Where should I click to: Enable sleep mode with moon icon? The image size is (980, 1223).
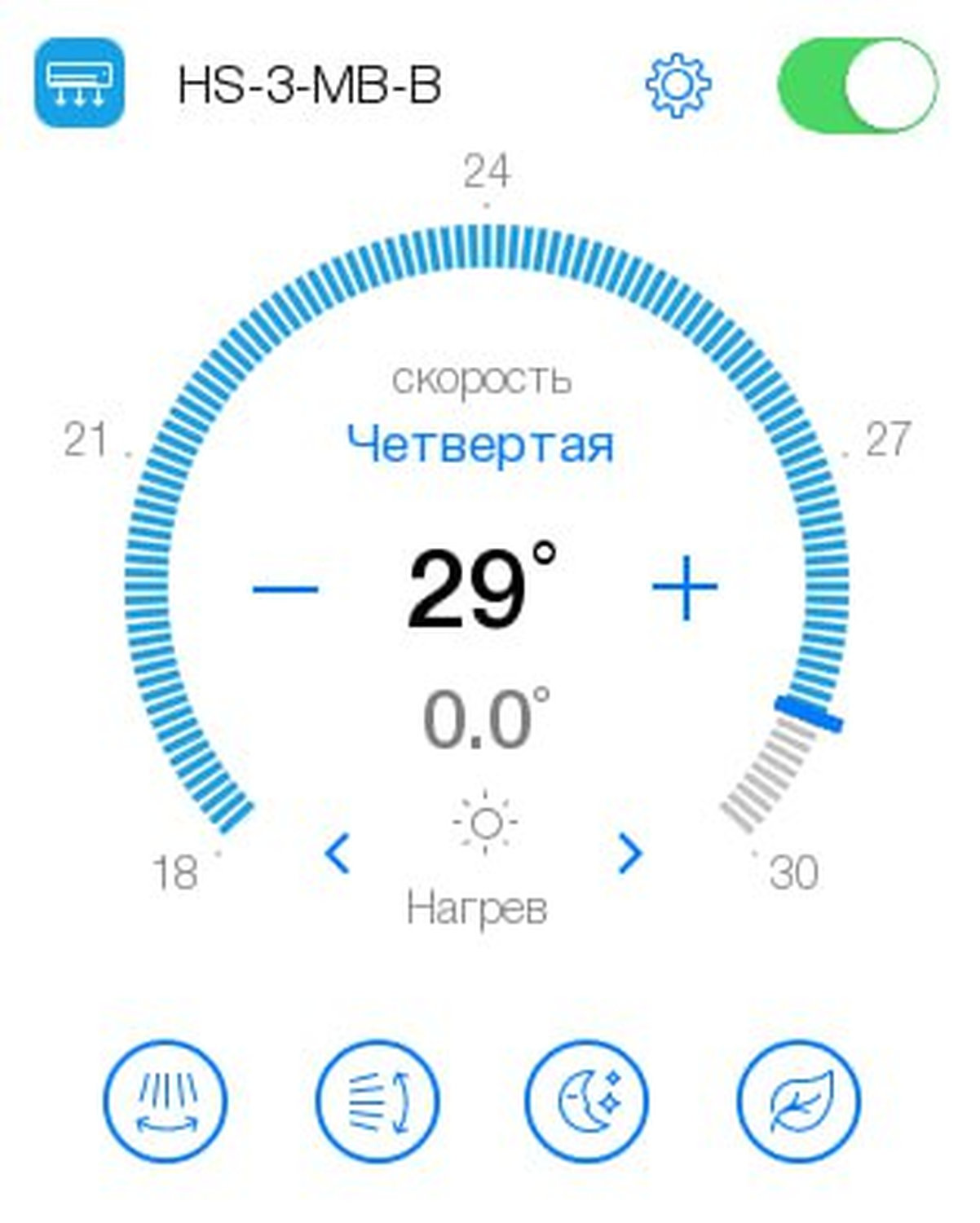pos(587,1102)
